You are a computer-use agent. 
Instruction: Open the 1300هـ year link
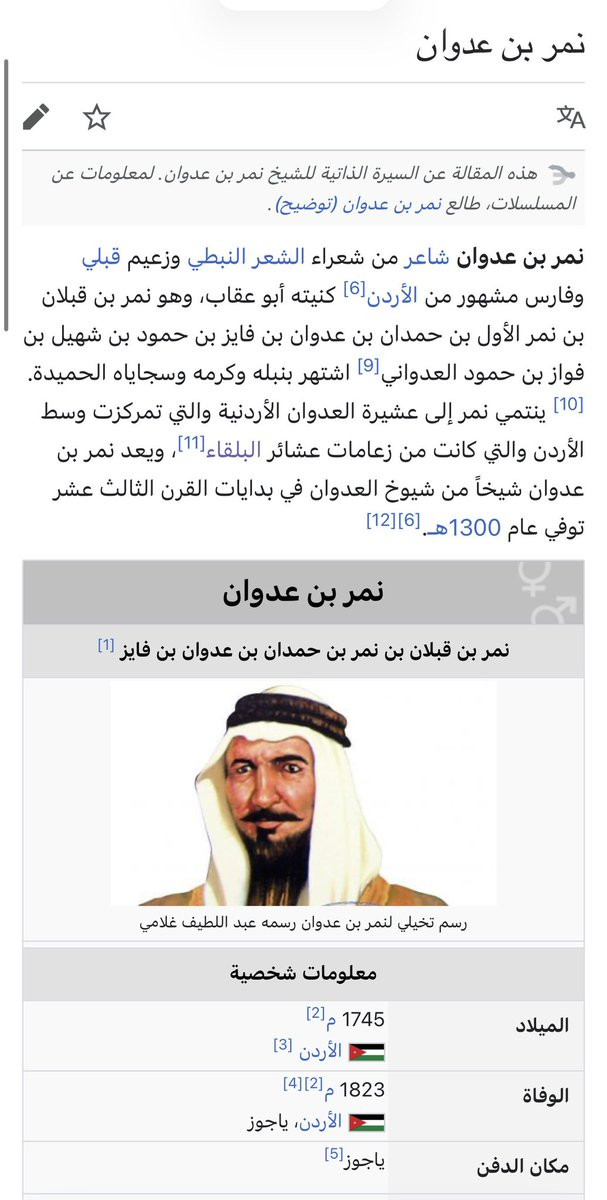click(460, 528)
